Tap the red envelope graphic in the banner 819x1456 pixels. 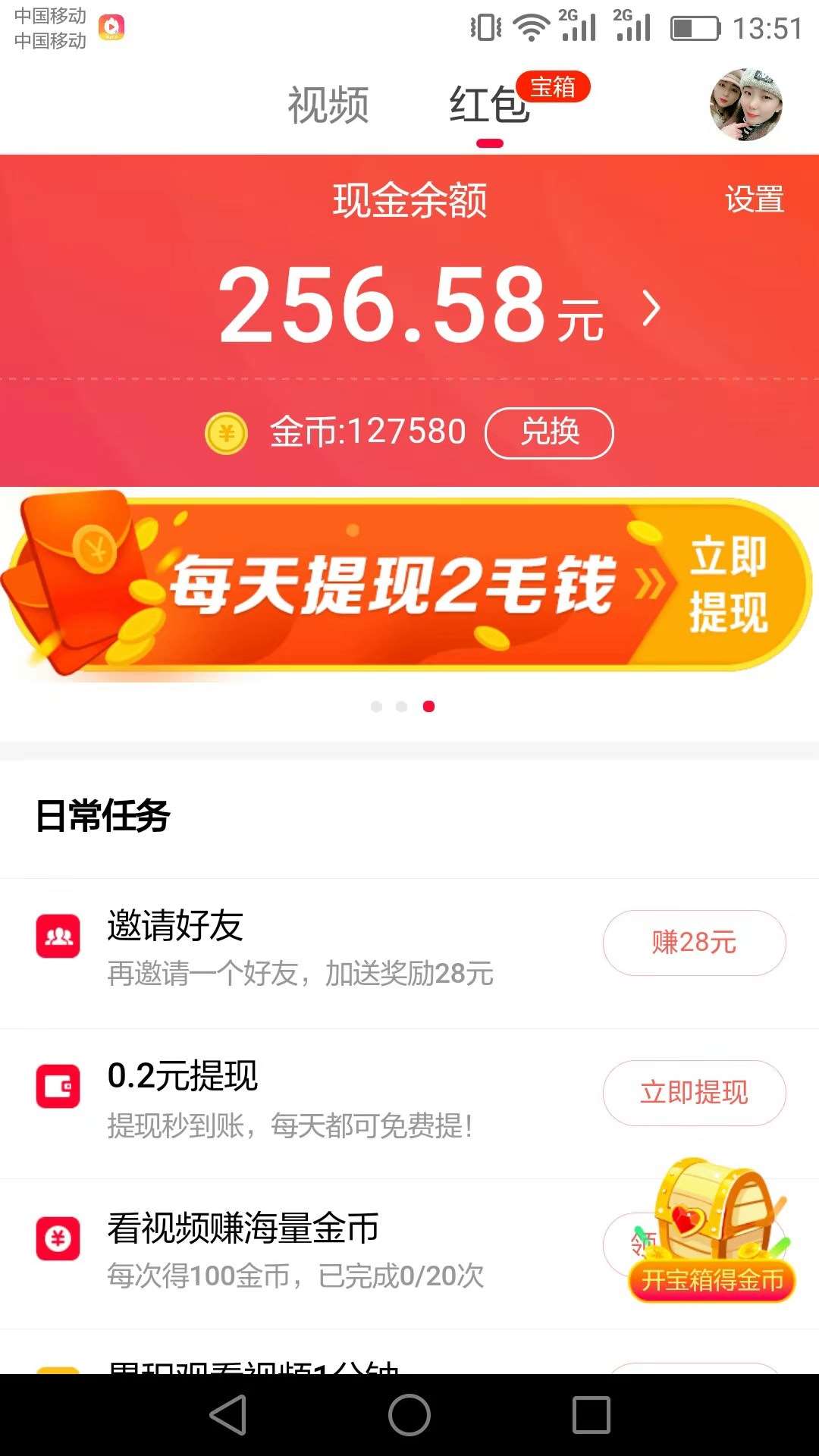[x=76, y=584]
